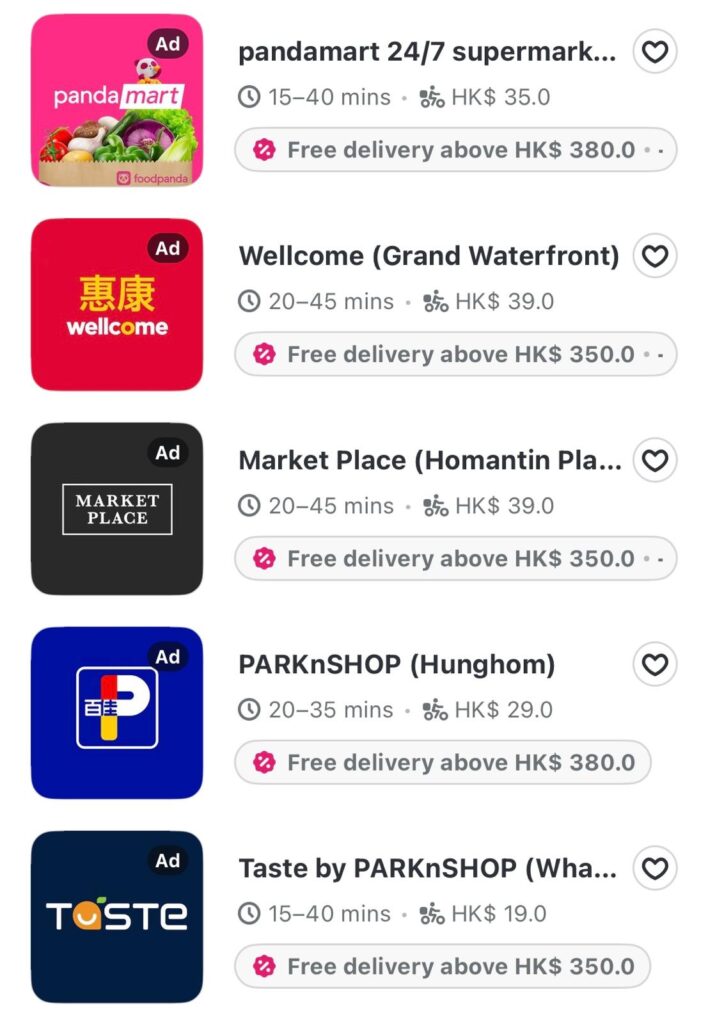Image resolution: width=708 pixels, height=1024 pixels.
Task: Tap PARKnSHOP (Hunghom) free delivery offer chip
Action: (x=443, y=762)
